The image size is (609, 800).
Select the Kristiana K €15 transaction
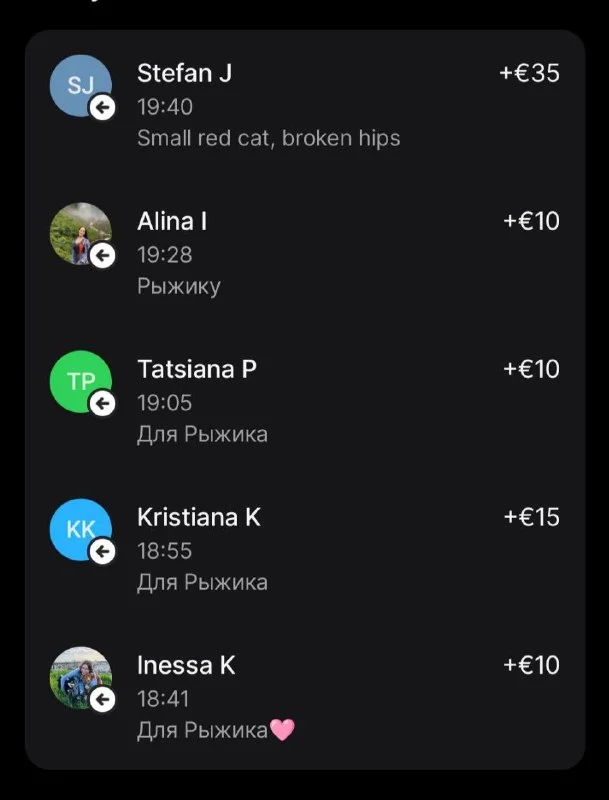click(x=300, y=548)
